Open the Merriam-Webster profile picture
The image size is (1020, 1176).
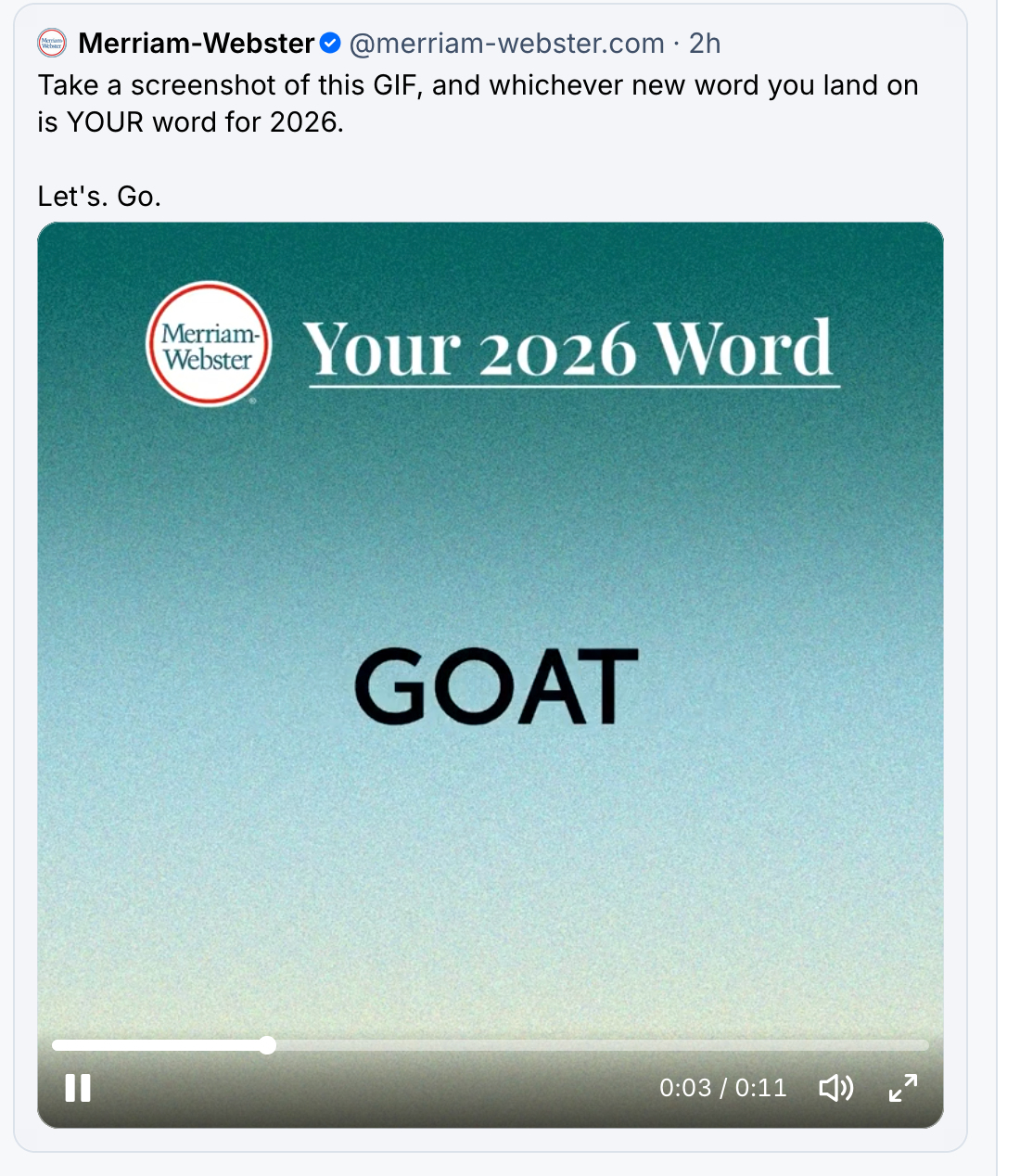coord(52,44)
